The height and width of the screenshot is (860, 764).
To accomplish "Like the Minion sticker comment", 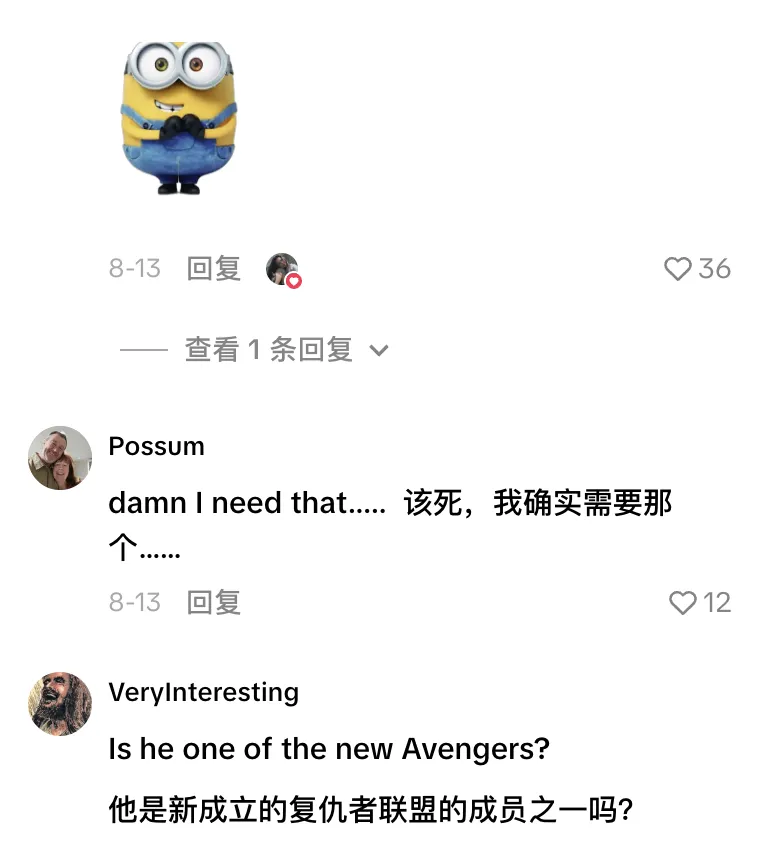I will pos(677,269).
